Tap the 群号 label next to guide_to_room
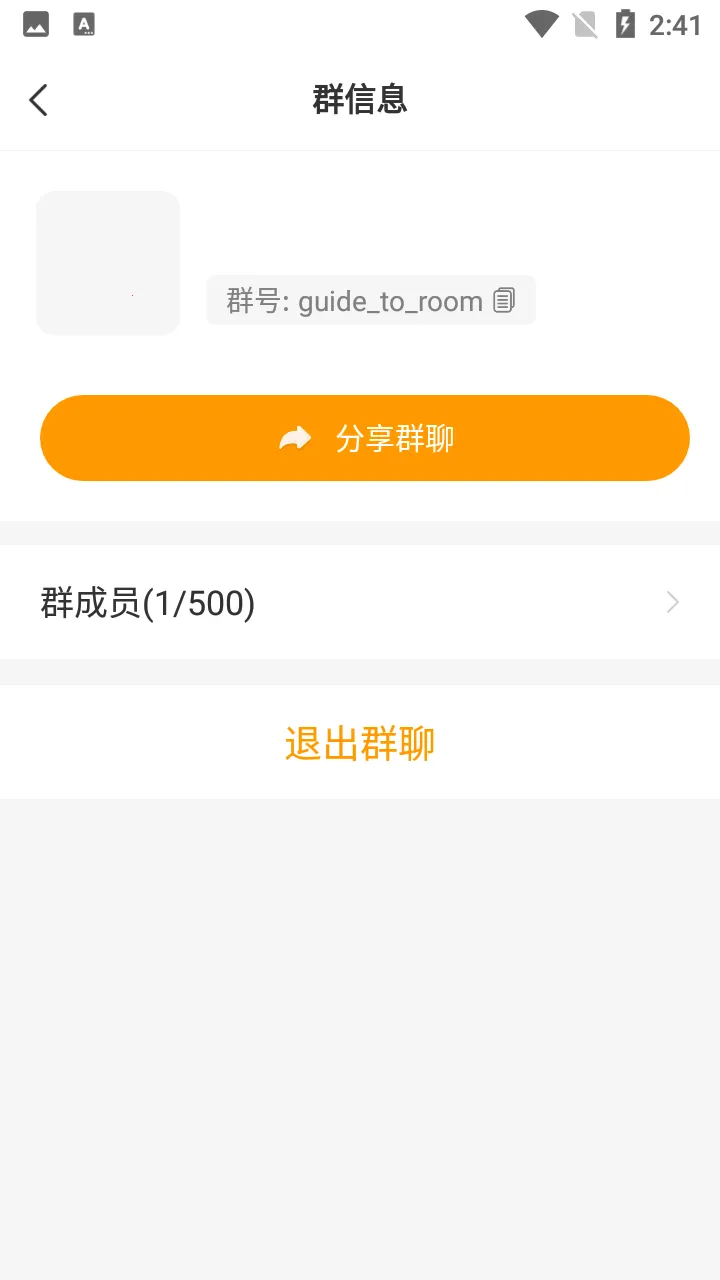The image size is (720, 1280). [250, 300]
